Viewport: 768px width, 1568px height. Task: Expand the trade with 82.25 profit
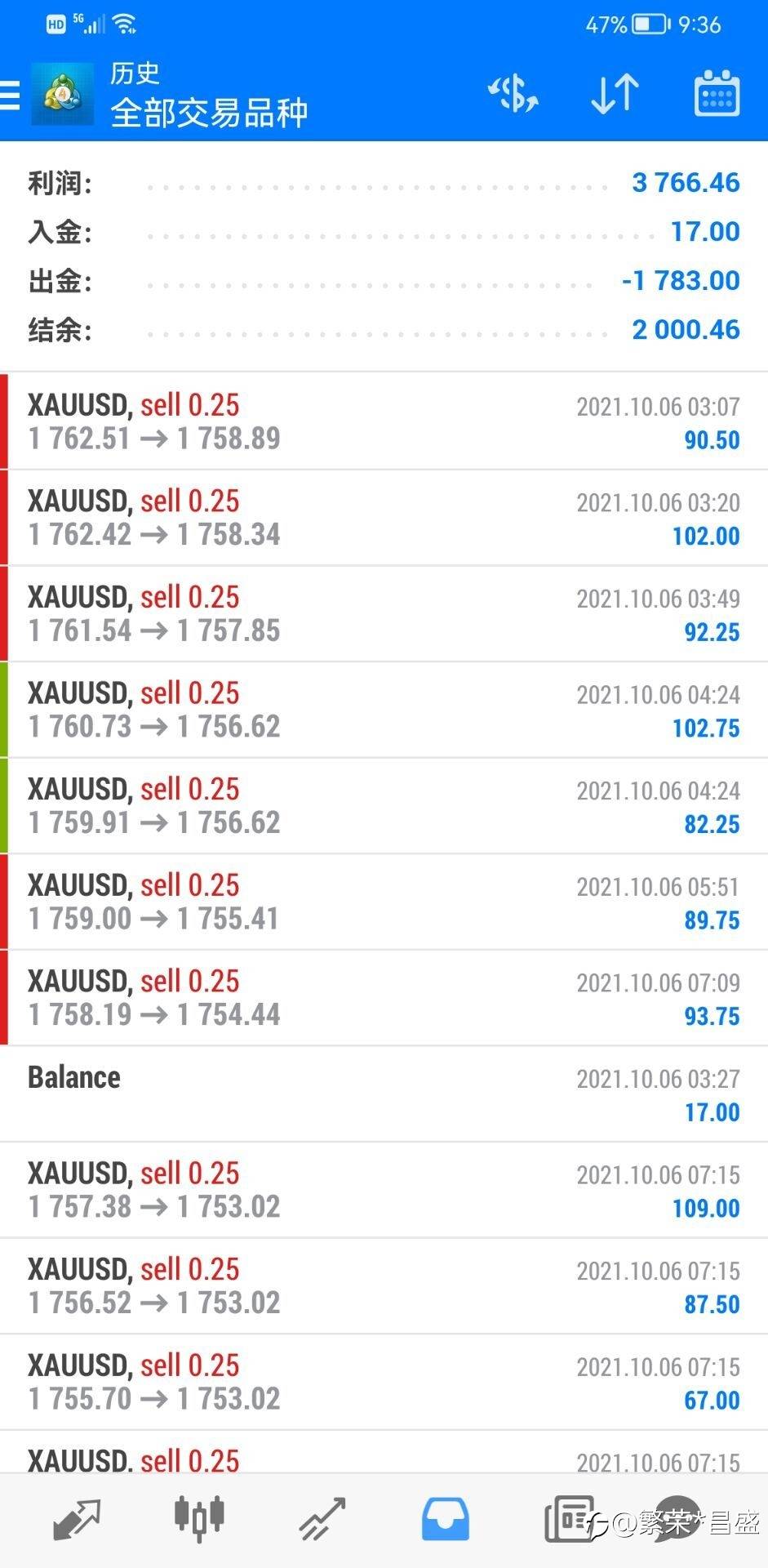[x=384, y=806]
